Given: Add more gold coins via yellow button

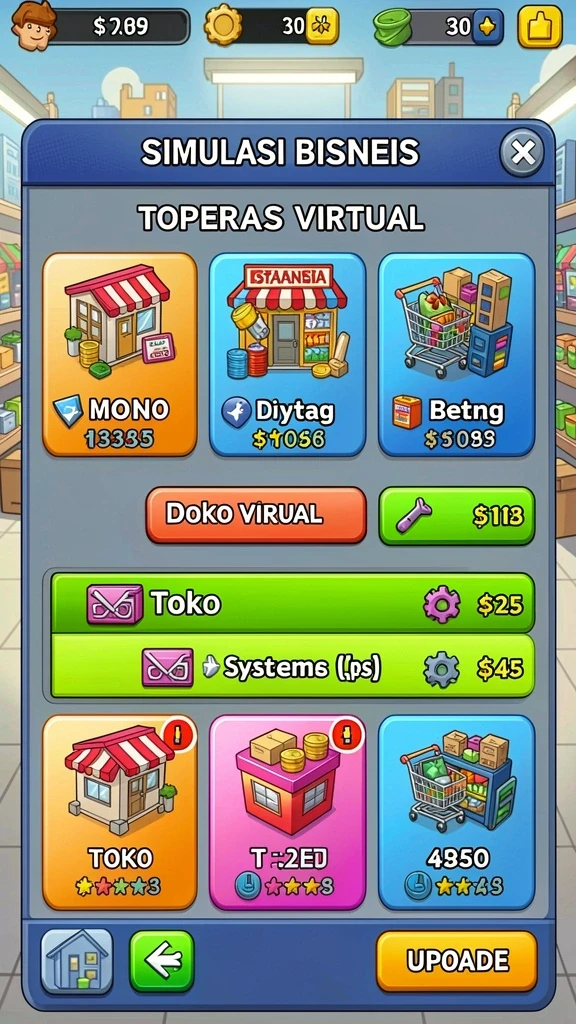Looking at the screenshot, I should click(322, 26).
